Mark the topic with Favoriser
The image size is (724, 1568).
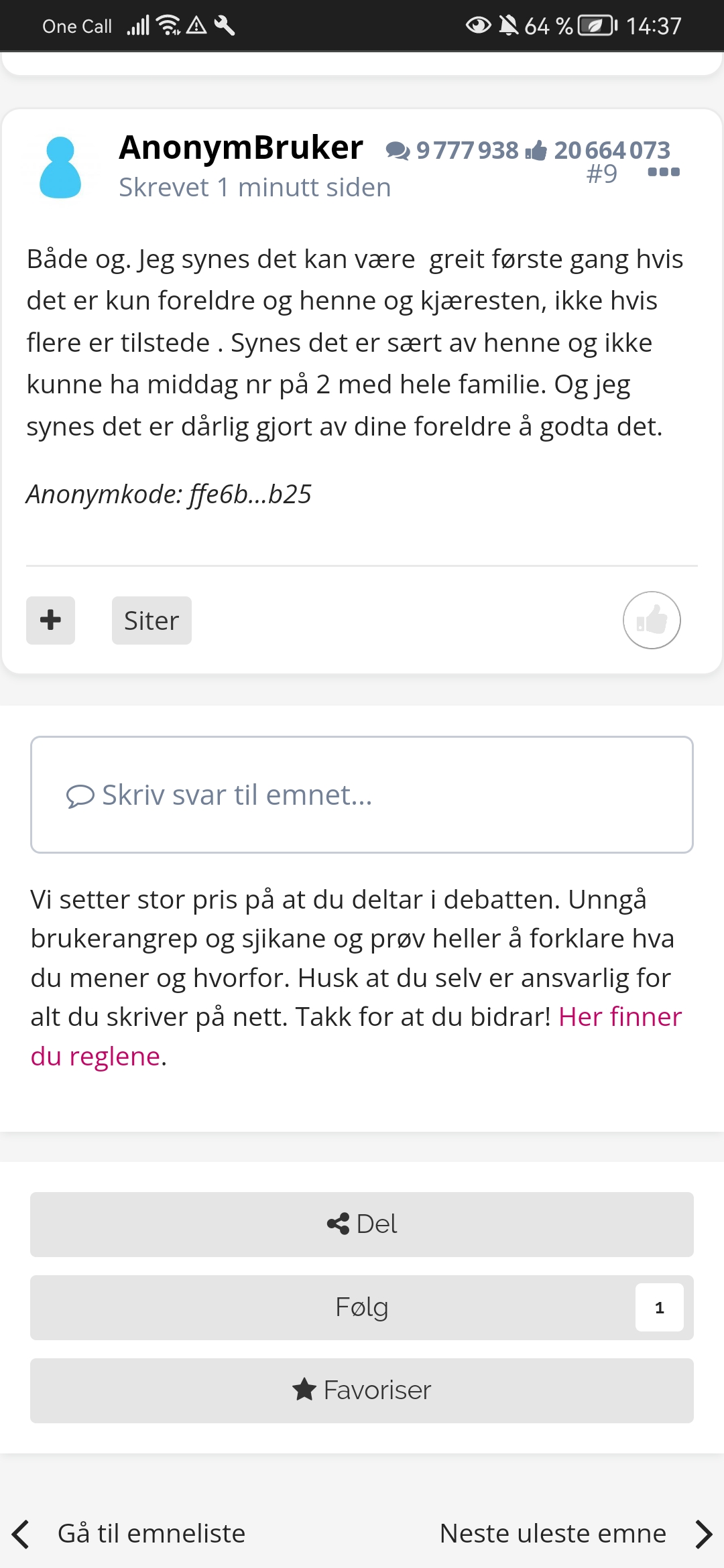pos(362,1390)
